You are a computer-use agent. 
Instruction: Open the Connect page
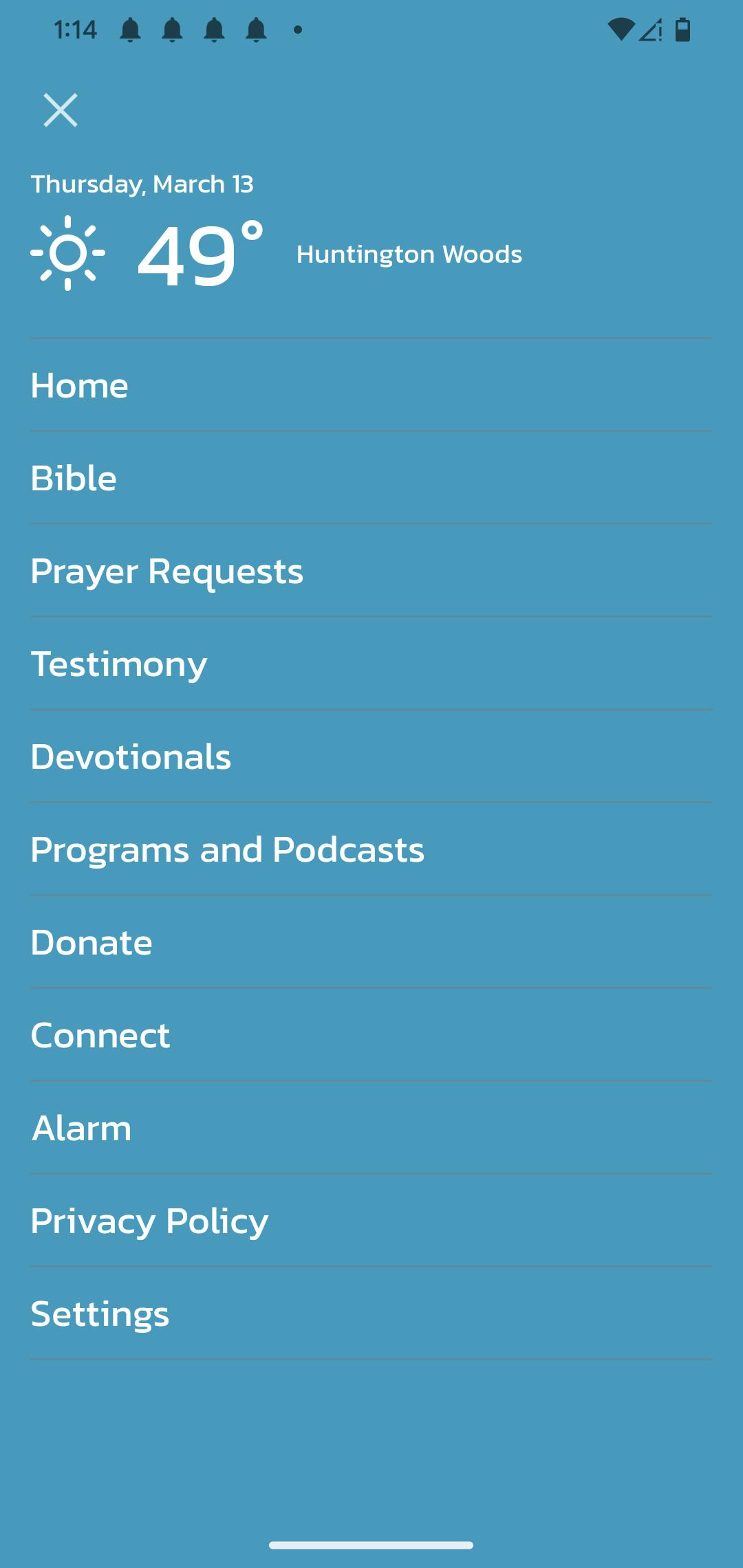point(371,1035)
